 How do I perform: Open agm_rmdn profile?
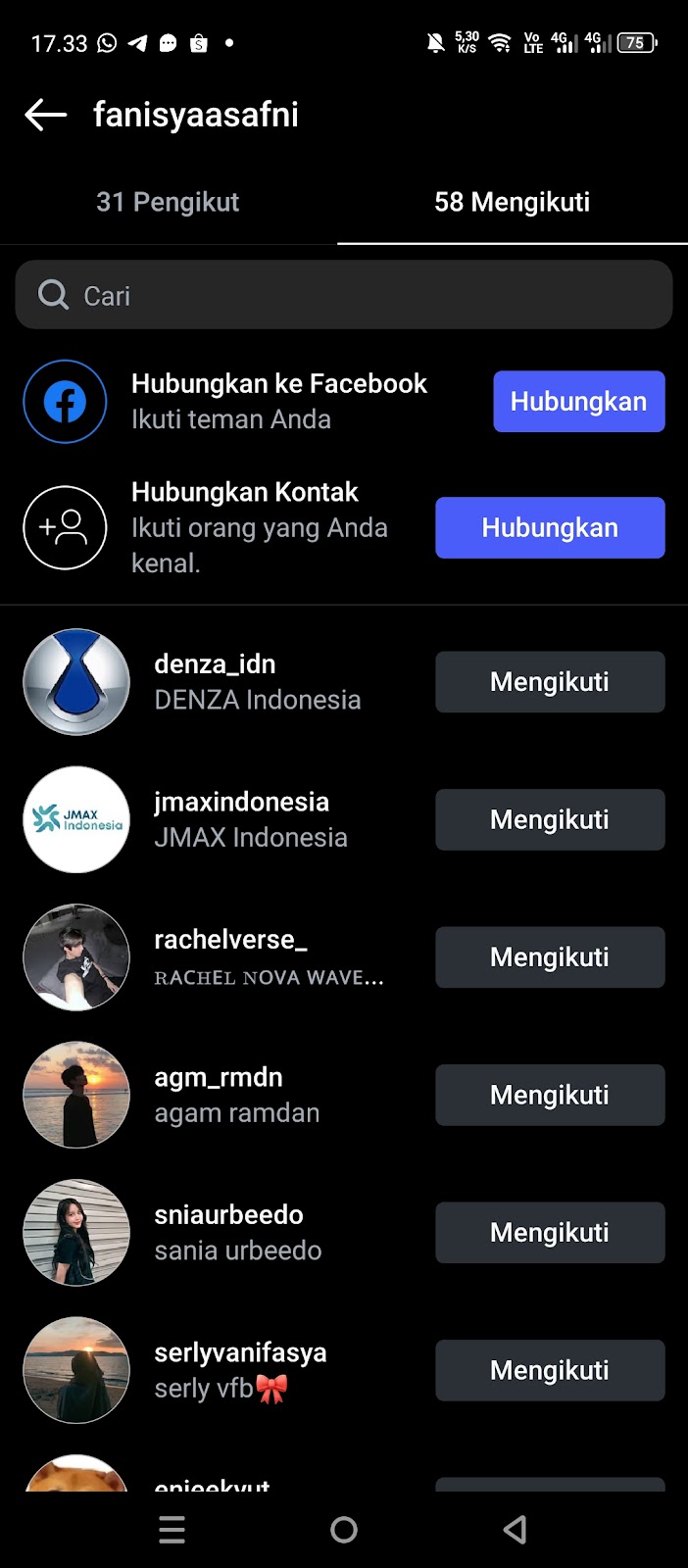point(219,1077)
